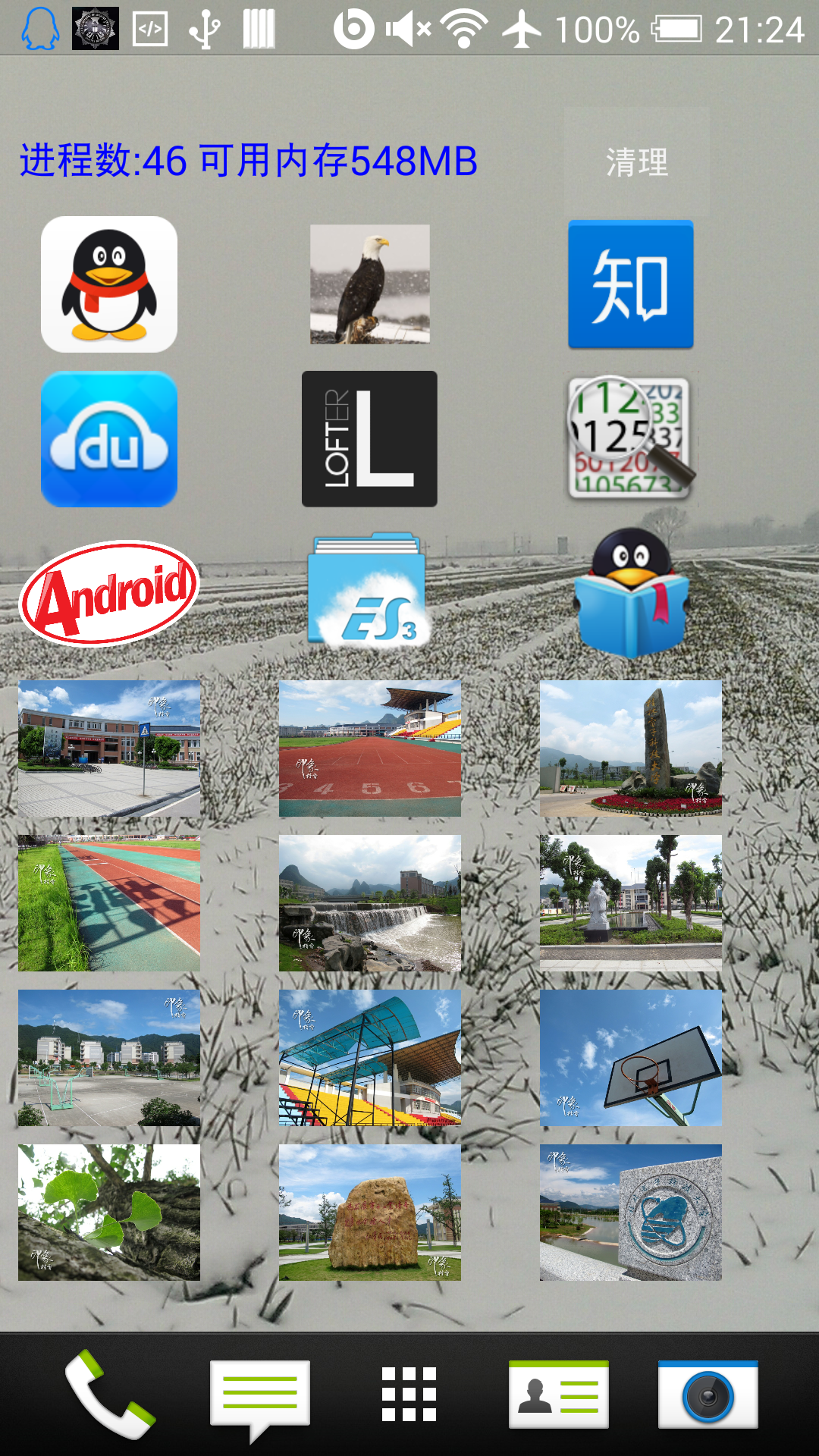Open the phone dialer
The height and width of the screenshot is (1456, 819).
[110, 1394]
